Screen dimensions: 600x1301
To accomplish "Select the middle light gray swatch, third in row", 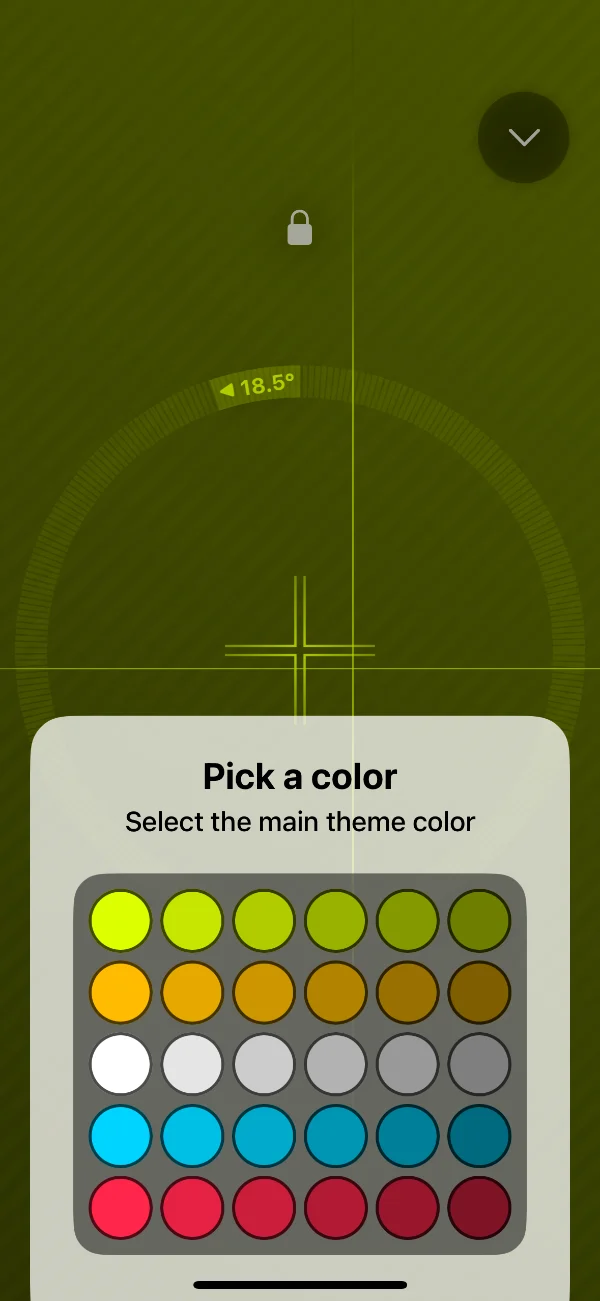I will click(264, 1064).
